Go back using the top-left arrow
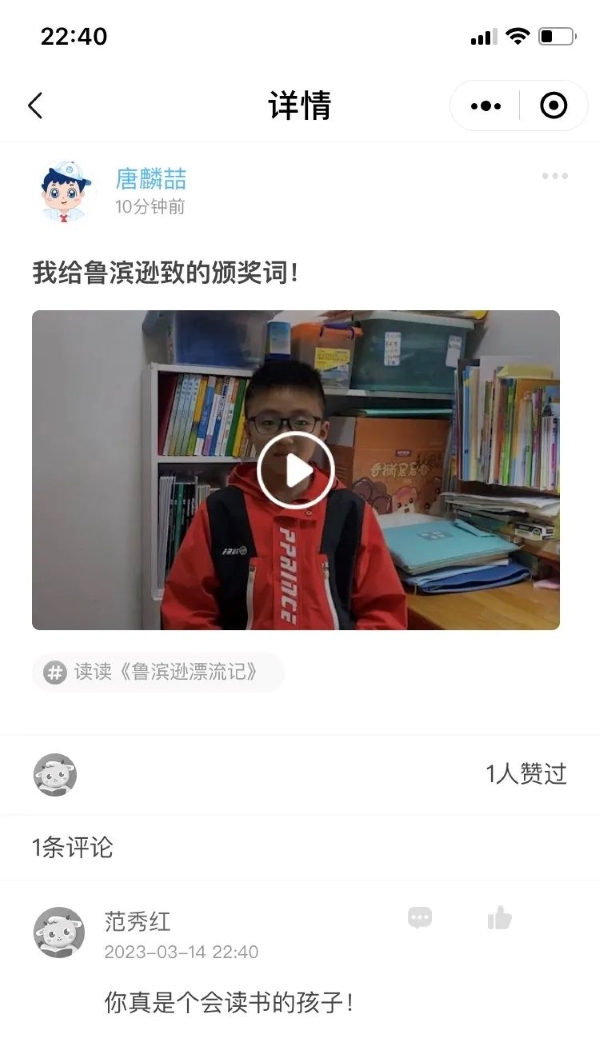This screenshot has height=1047, width=600. pos(36,105)
